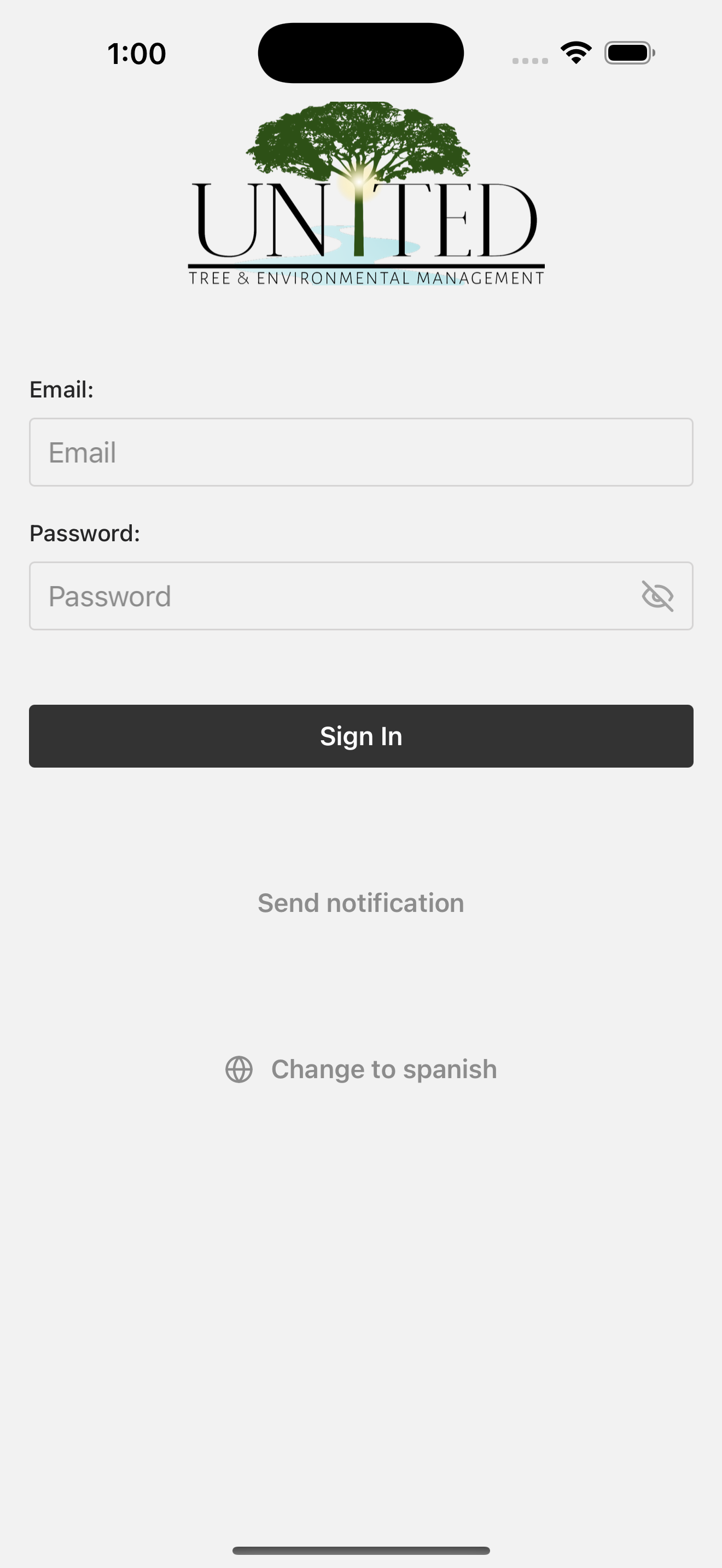Toggle password visibility eye icon
Image resolution: width=722 pixels, height=1568 pixels.
657,596
